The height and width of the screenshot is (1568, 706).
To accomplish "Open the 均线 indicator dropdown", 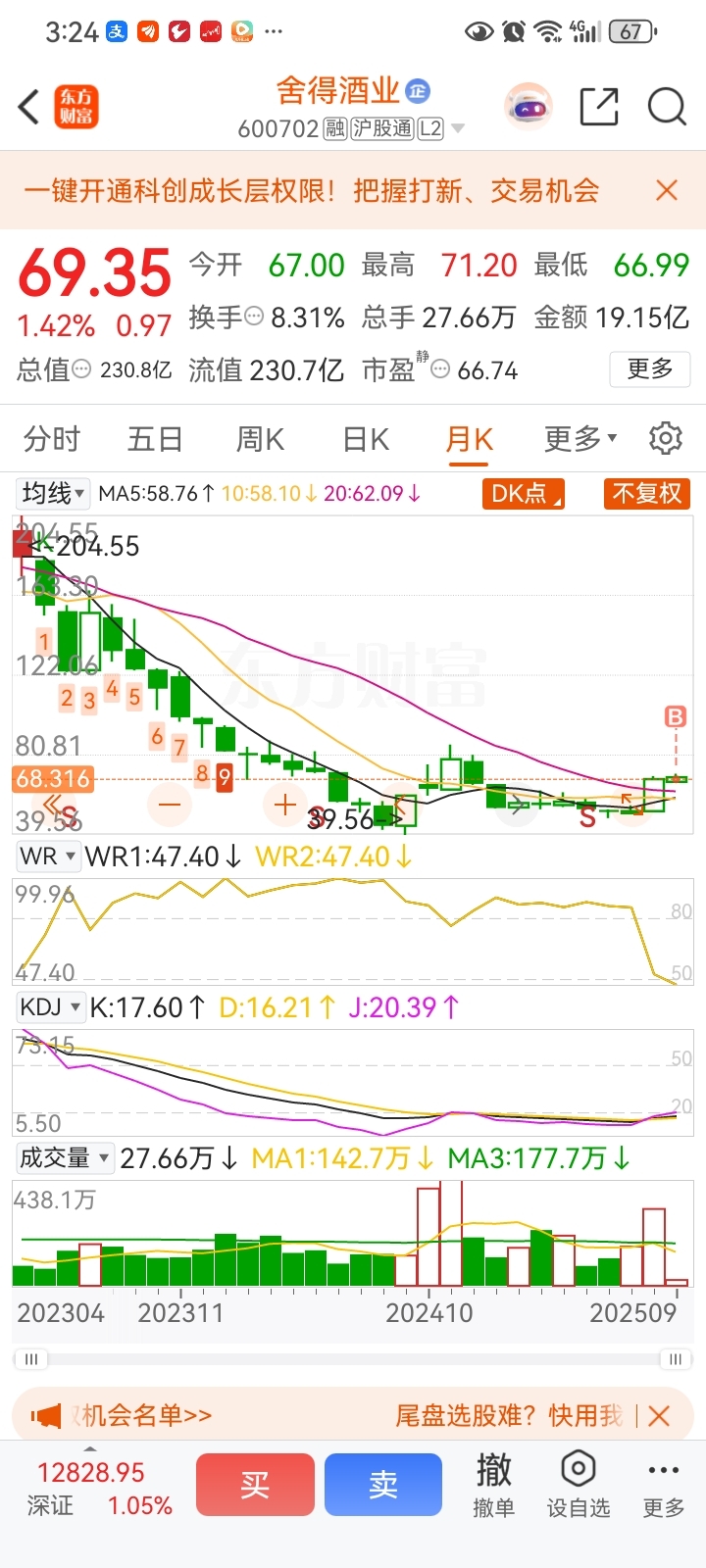I will [x=54, y=493].
